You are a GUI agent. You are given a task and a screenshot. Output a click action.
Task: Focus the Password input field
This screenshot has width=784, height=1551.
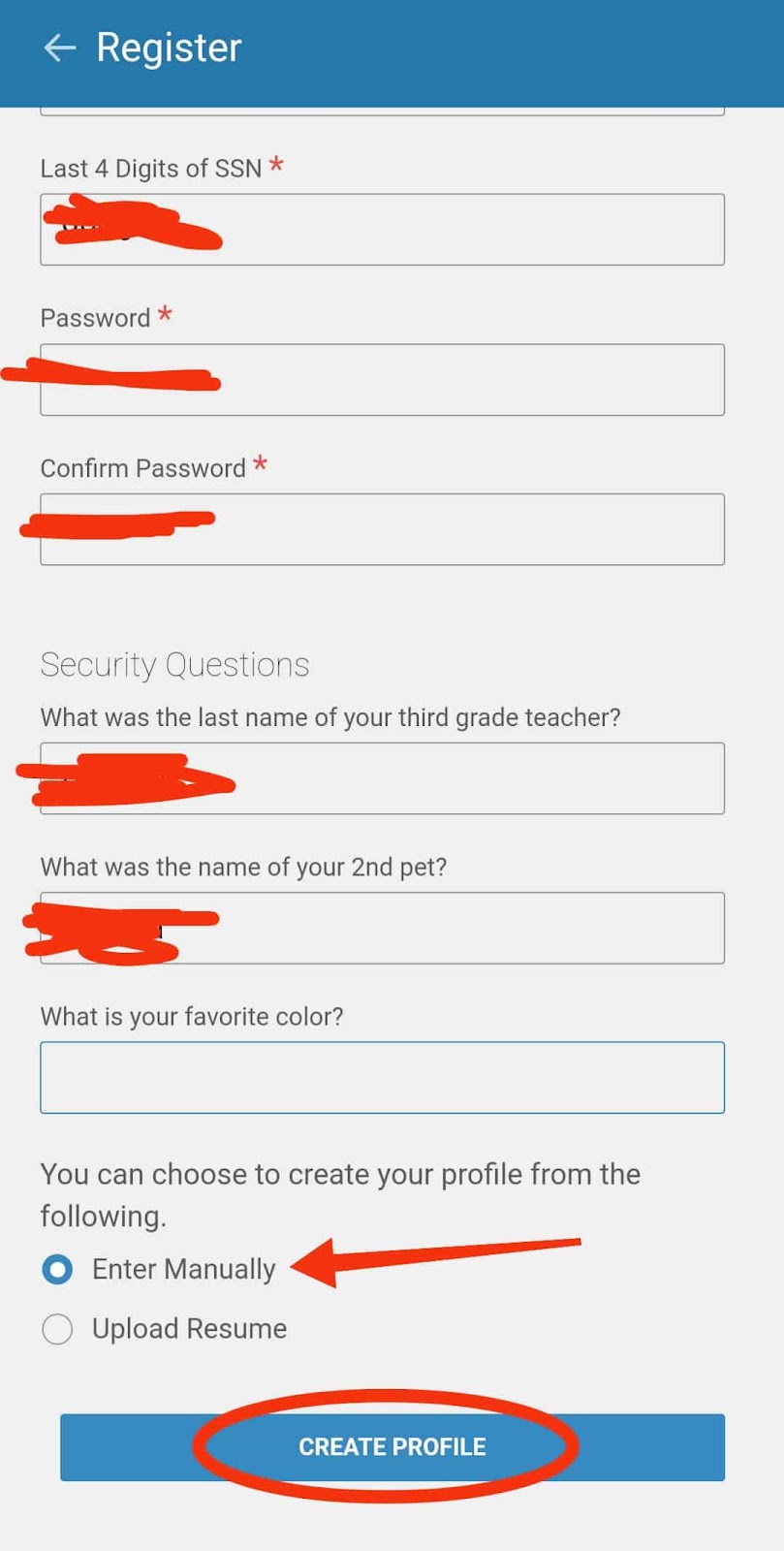click(382, 380)
